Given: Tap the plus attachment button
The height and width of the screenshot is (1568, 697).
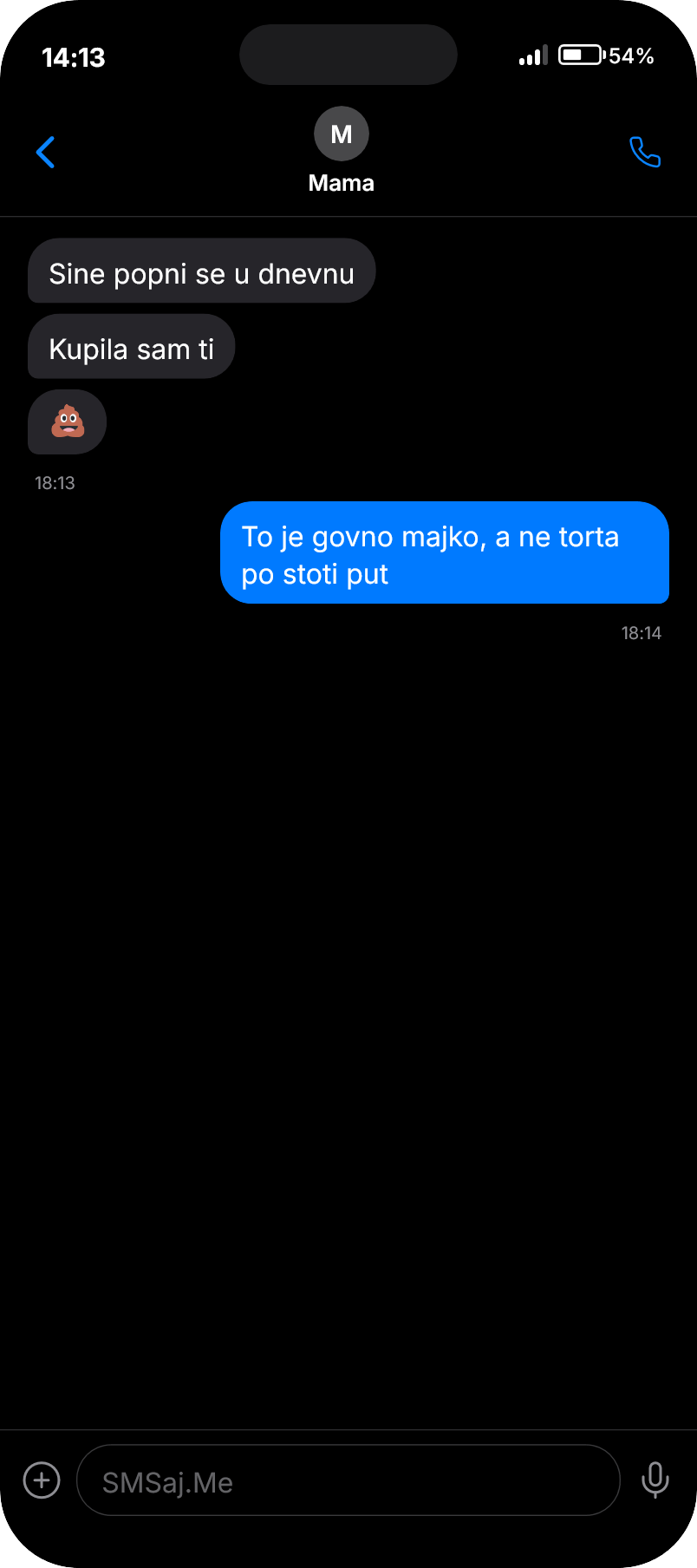Looking at the screenshot, I should point(42,1480).
